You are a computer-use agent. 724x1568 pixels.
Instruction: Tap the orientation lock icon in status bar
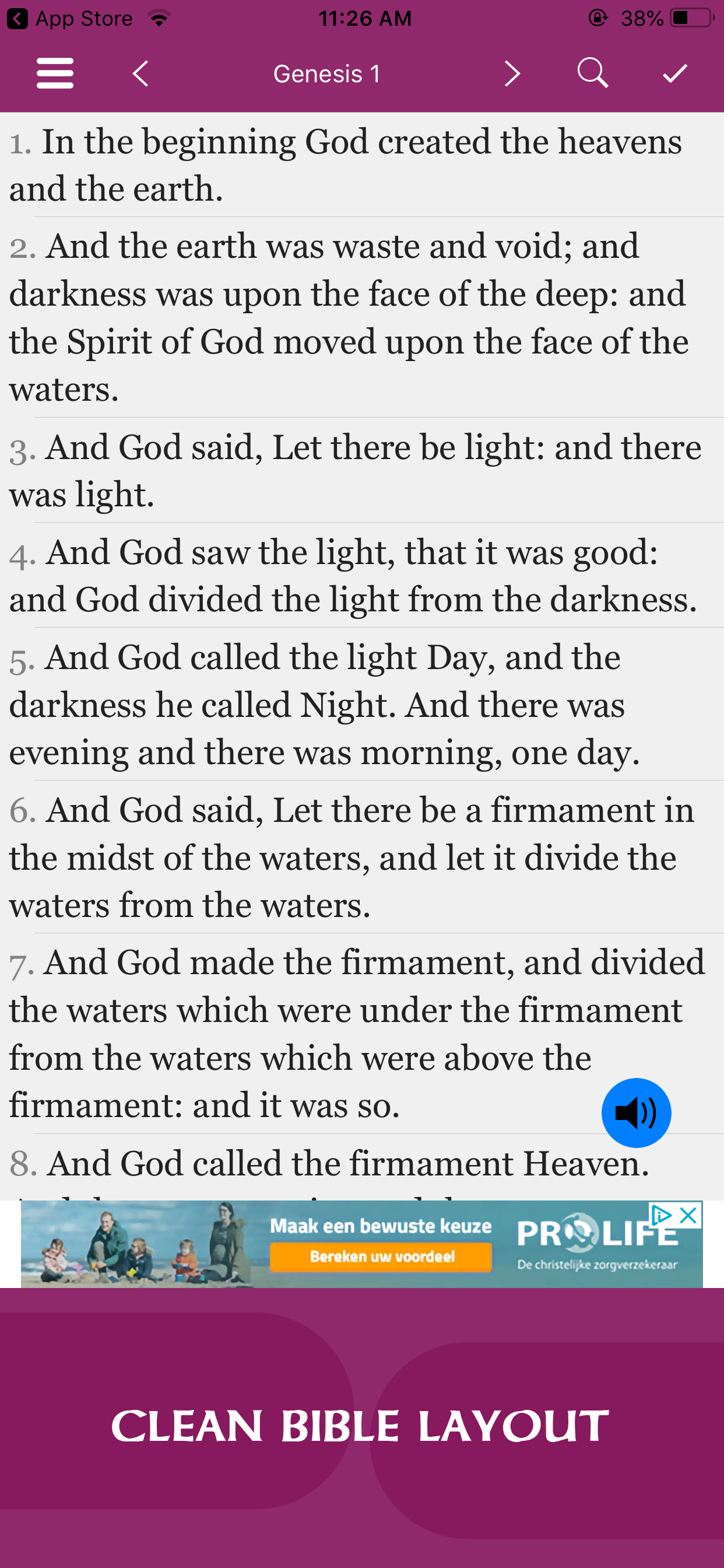598,17
